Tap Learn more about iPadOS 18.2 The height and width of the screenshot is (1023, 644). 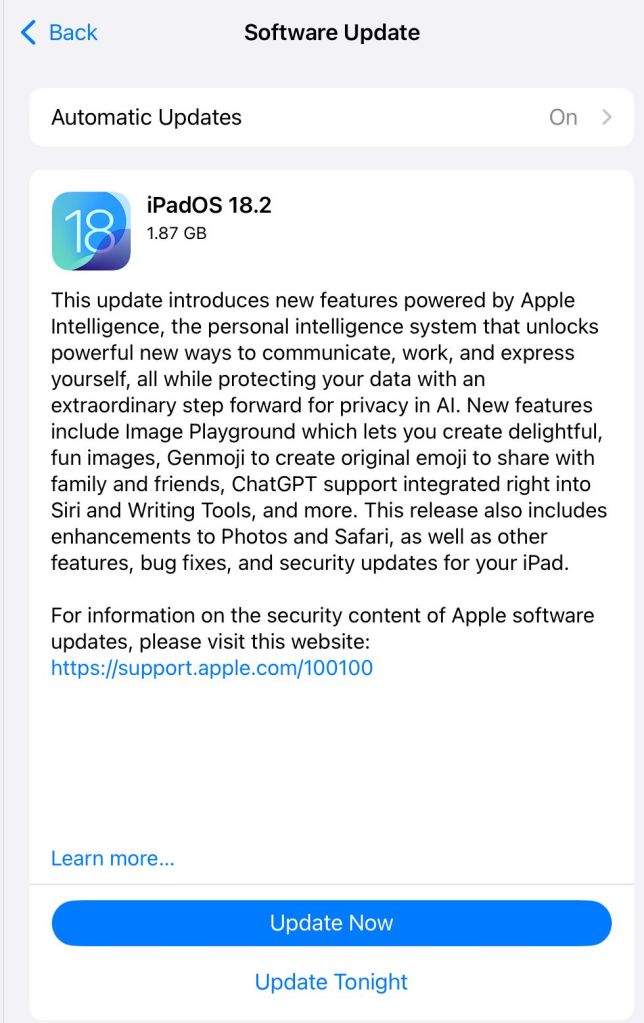[x=113, y=858]
